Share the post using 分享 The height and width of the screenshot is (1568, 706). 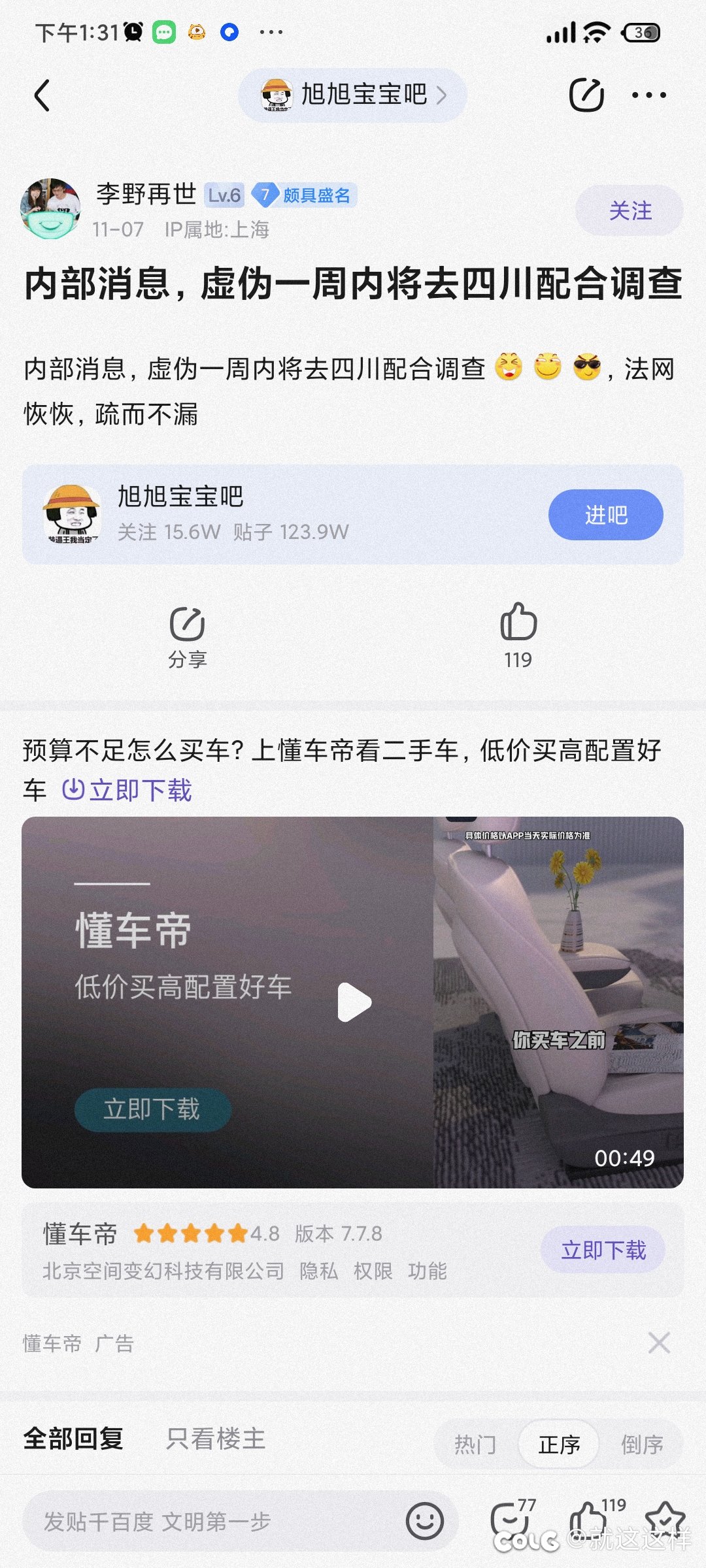(188, 637)
